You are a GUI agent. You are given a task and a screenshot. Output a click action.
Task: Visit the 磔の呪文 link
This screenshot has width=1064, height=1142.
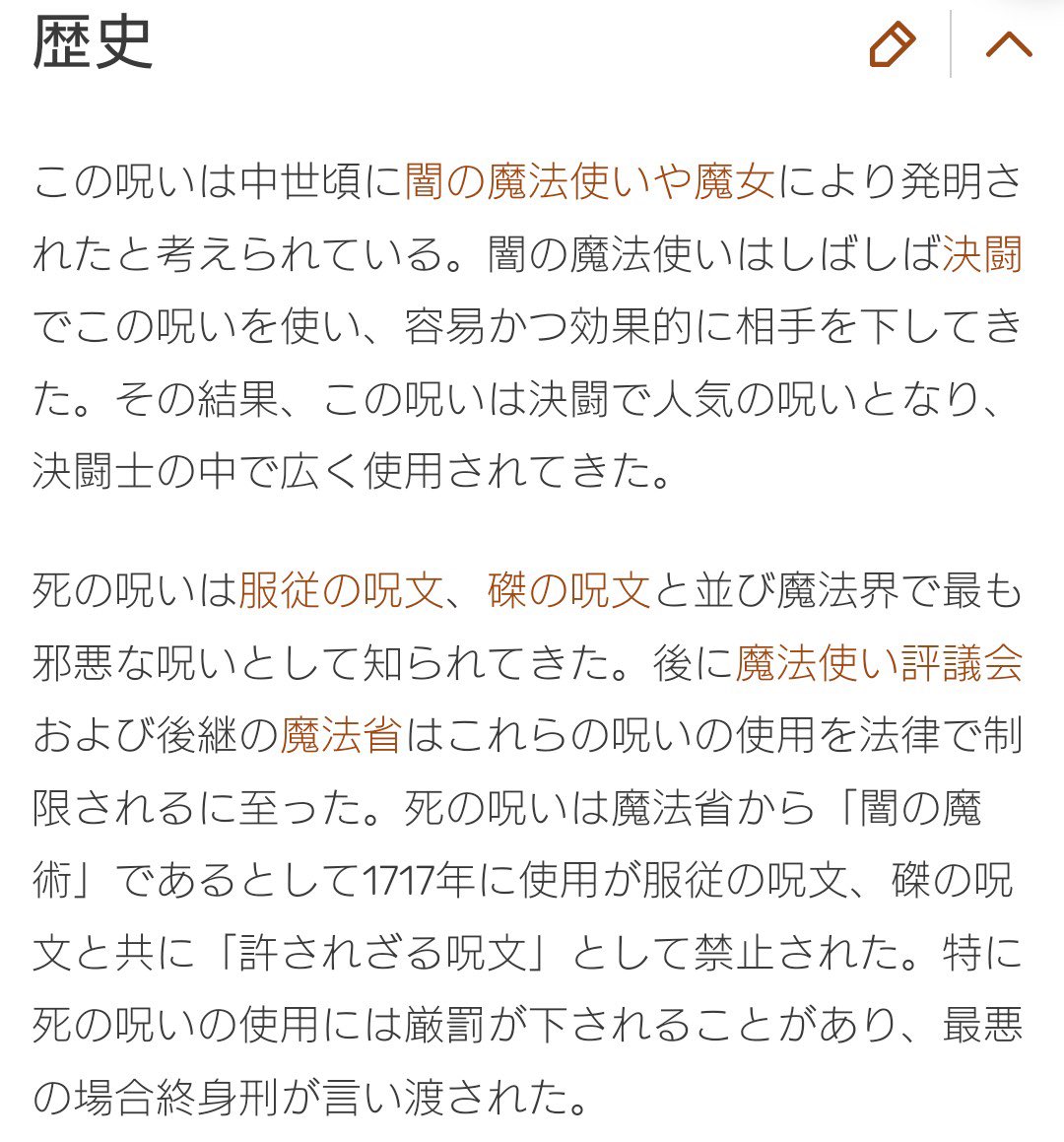568,591
